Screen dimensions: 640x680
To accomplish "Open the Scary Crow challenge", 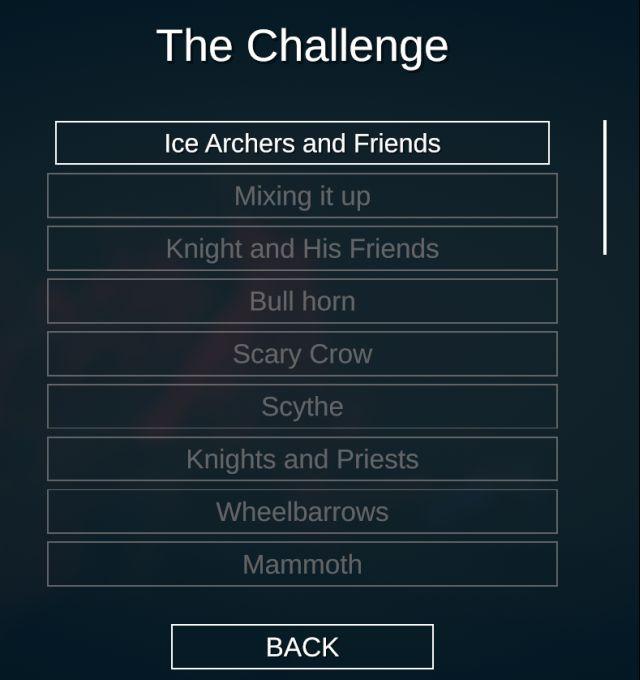I will pyautogui.click(x=302, y=354).
